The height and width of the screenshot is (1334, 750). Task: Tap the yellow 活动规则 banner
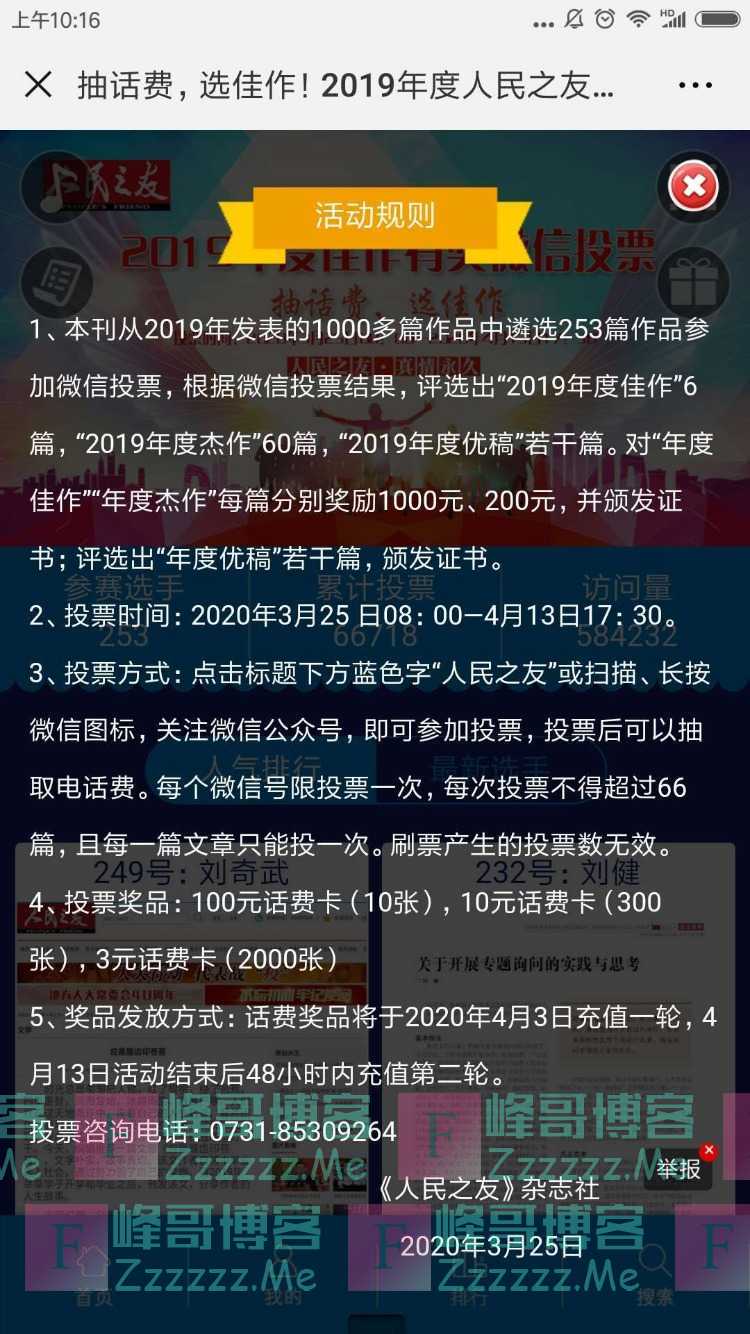point(375,216)
